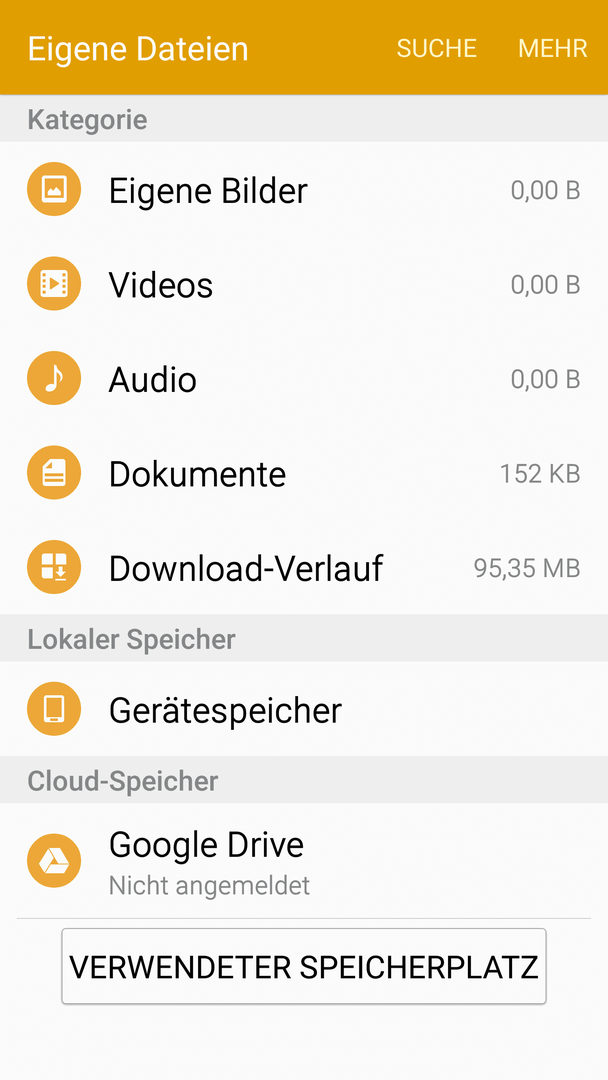Image resolution: width=608 pixels, height=1080 pixels.
Task: View the Download-Verlauf
Action: coord(304,568)
